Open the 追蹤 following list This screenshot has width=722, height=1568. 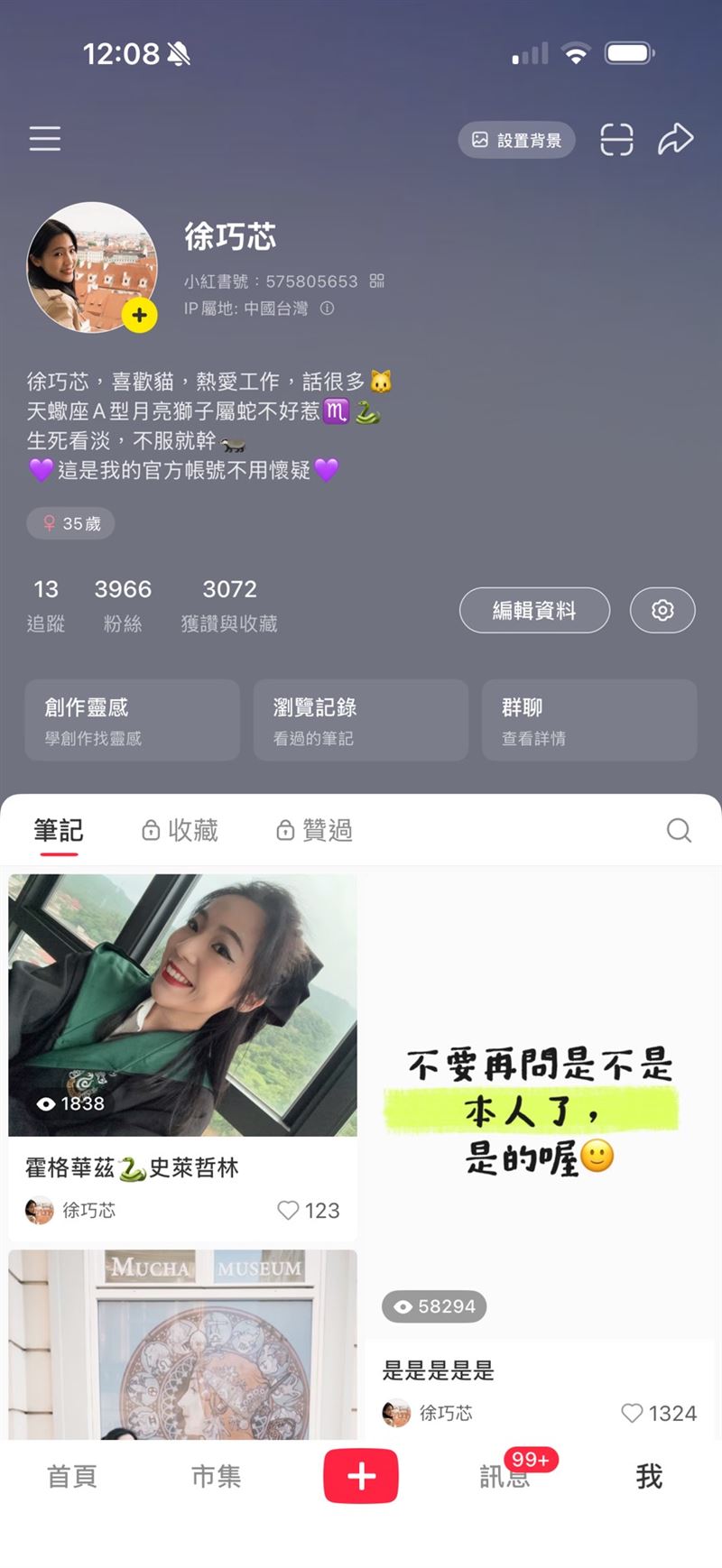tap(46, 604)
